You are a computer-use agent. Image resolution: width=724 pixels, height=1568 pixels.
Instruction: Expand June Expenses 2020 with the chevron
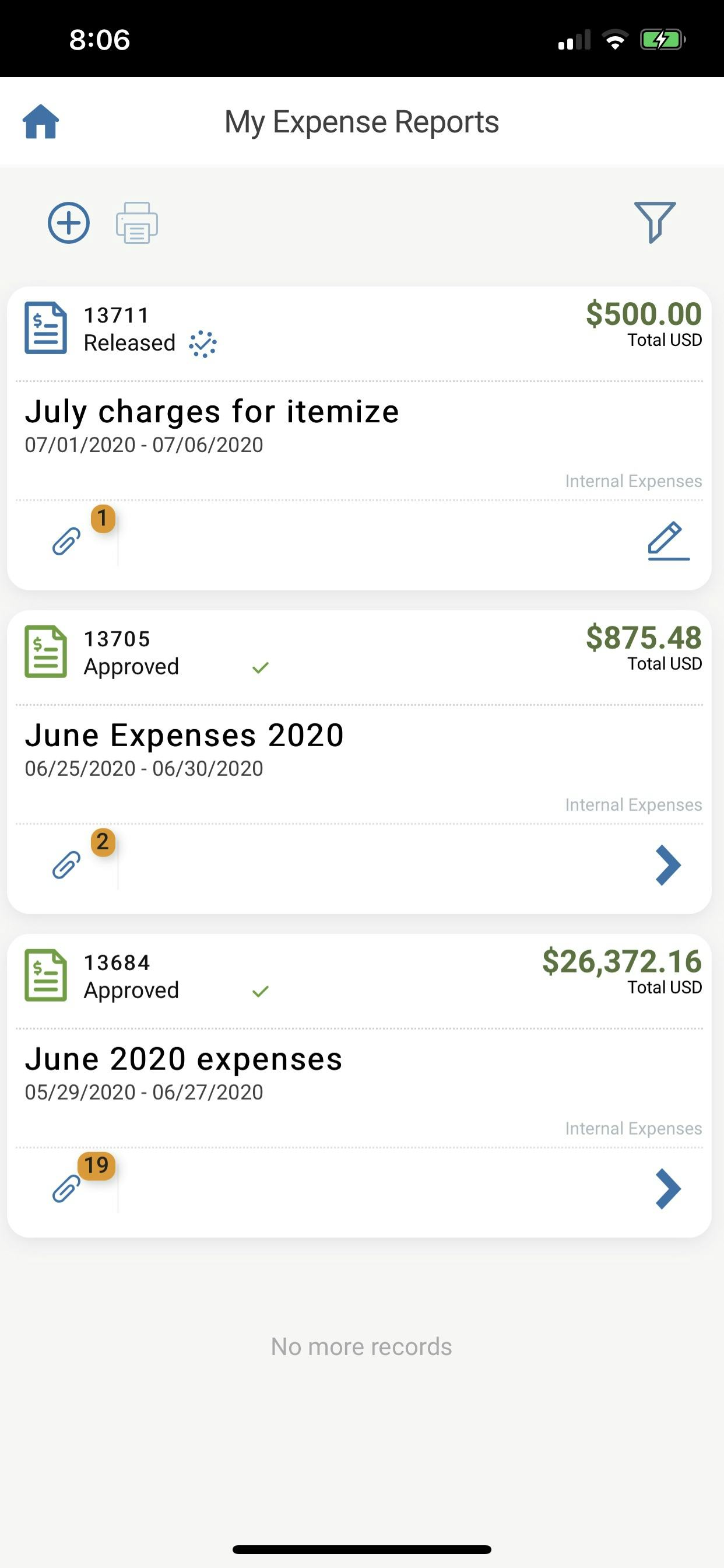click(667, 864)
